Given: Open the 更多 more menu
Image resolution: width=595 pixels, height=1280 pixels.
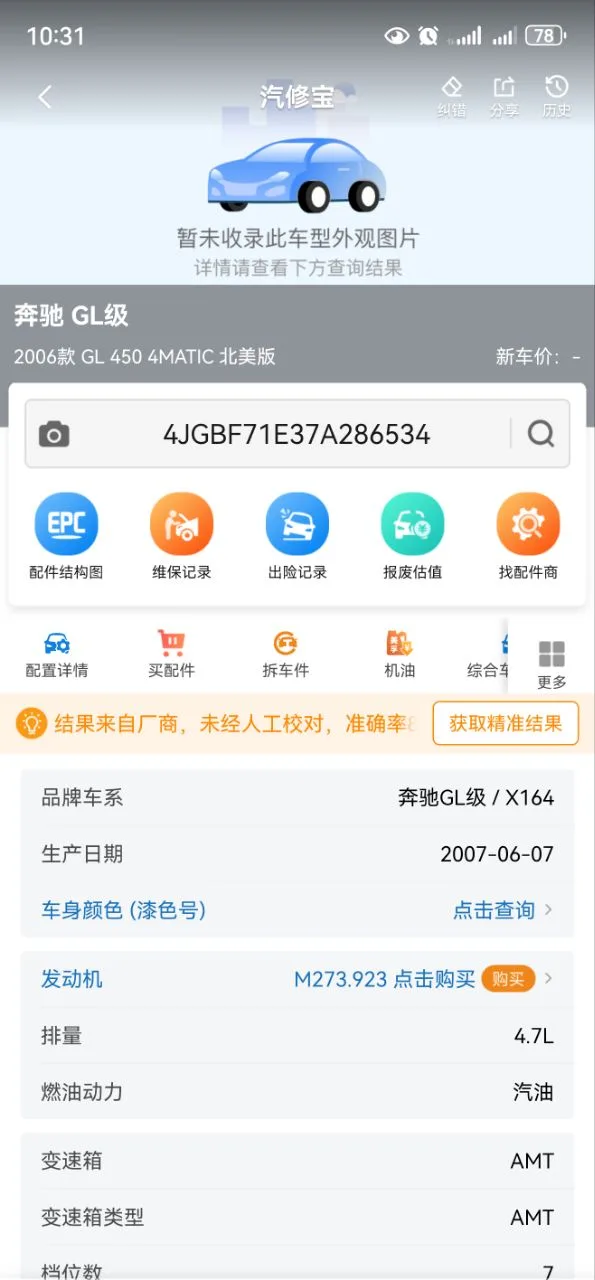Looking at the screenshot, I should click(551, 665).
